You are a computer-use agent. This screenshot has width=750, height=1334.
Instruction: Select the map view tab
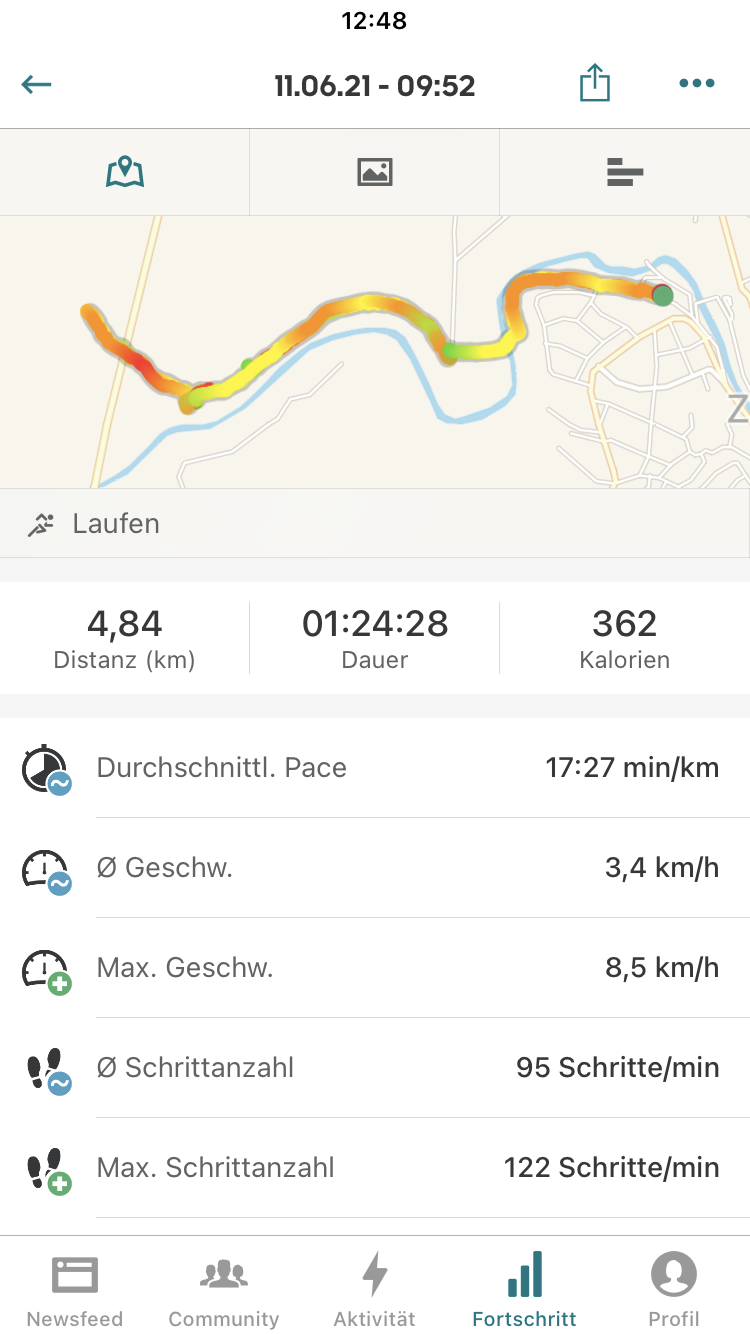(x=125, y=172)
